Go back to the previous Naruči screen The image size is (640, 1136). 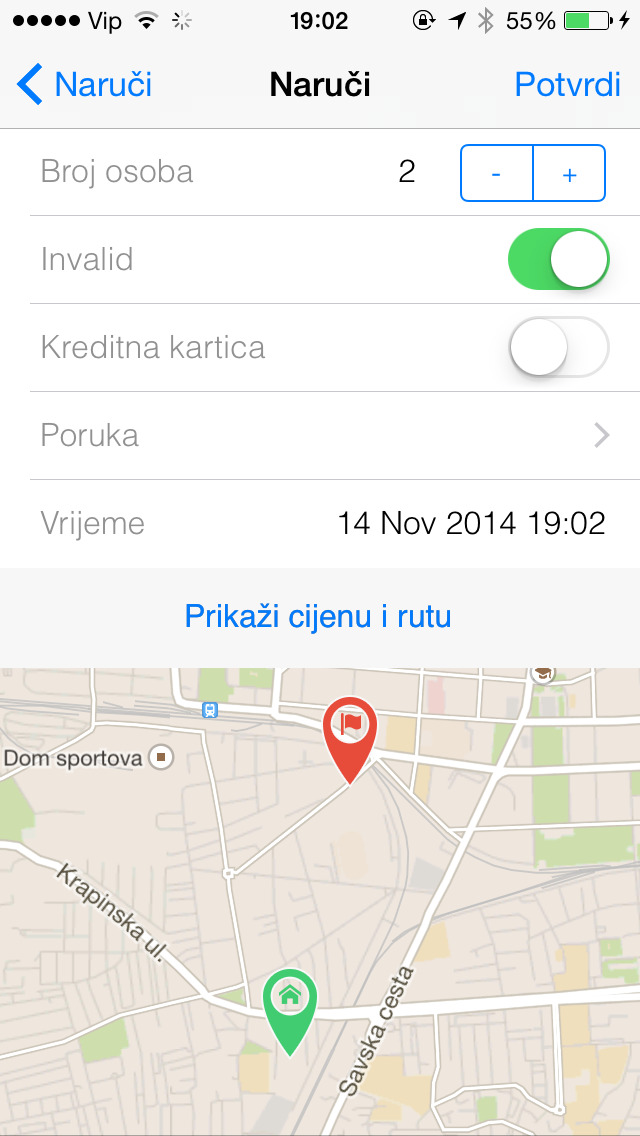pyautogui.click(x=84, y=84)
